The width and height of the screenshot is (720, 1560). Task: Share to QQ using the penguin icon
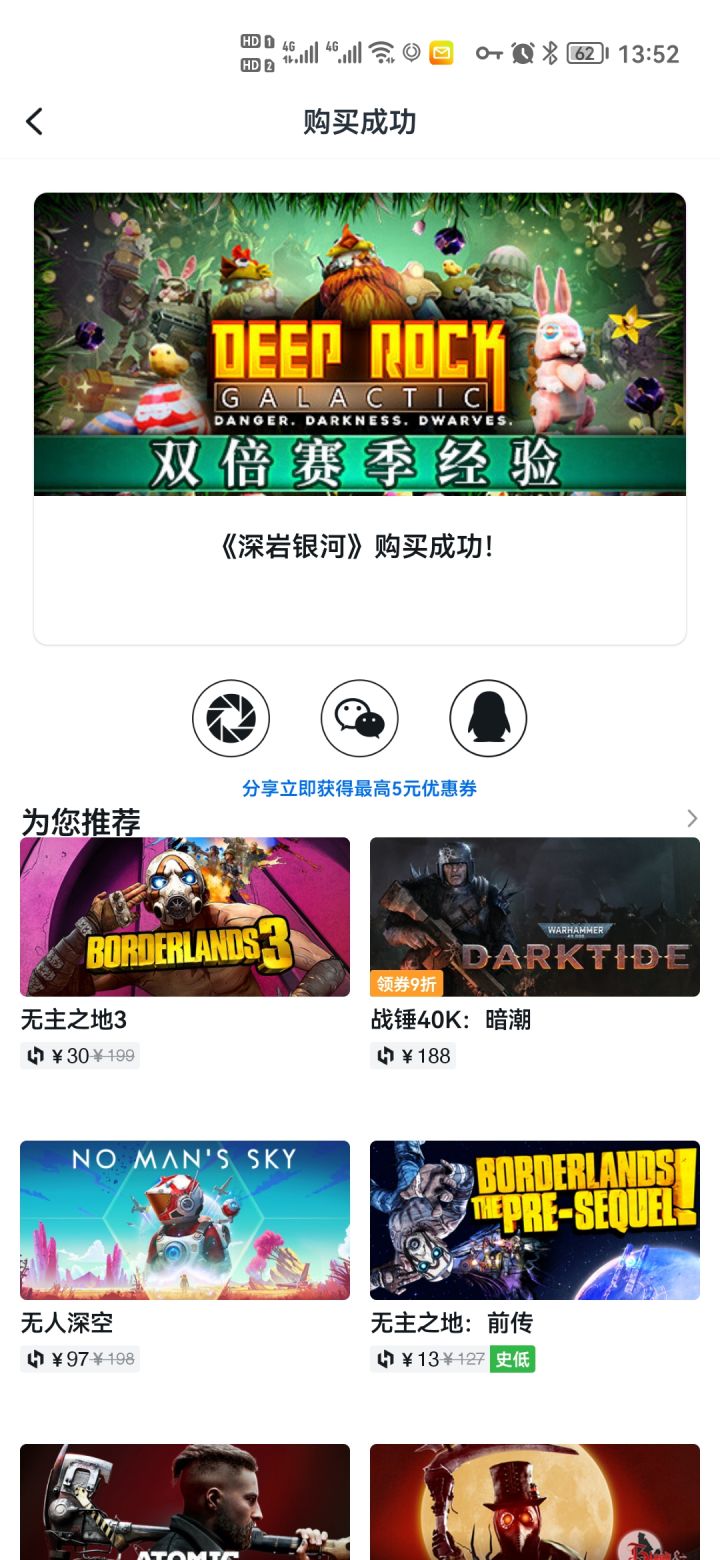[x=487, y=717]
